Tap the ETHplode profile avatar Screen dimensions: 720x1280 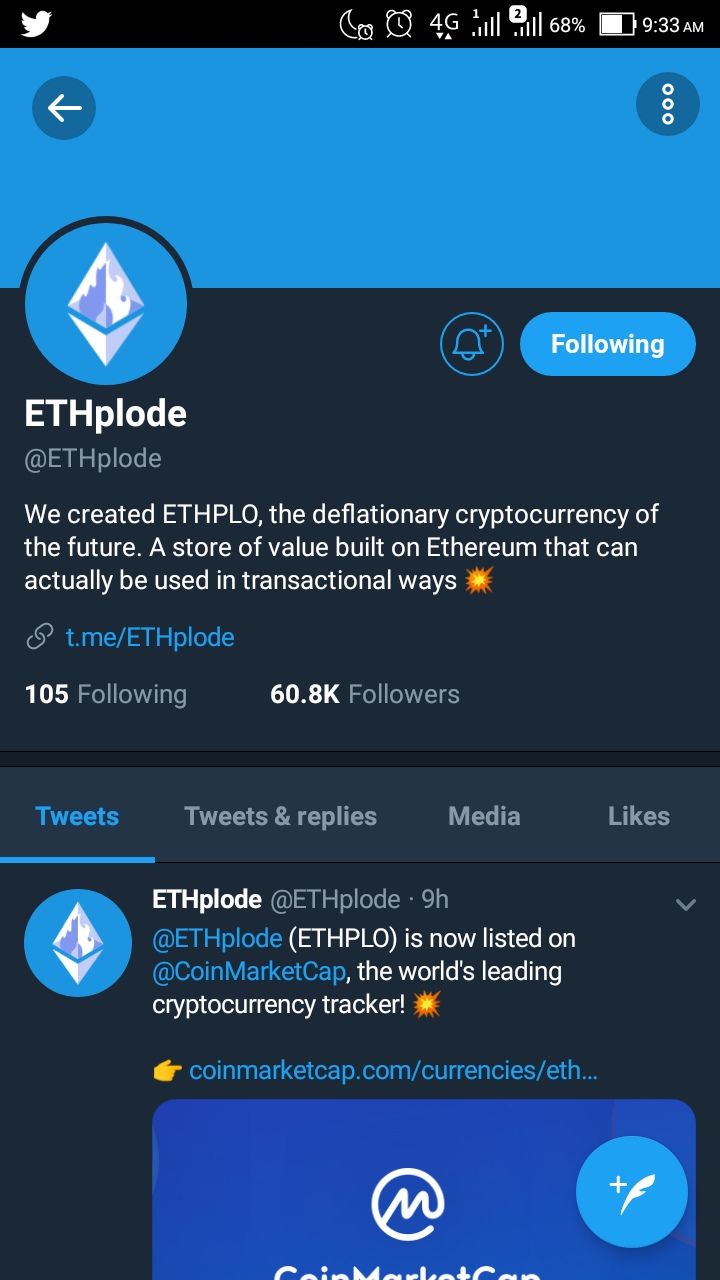point(105,303)
